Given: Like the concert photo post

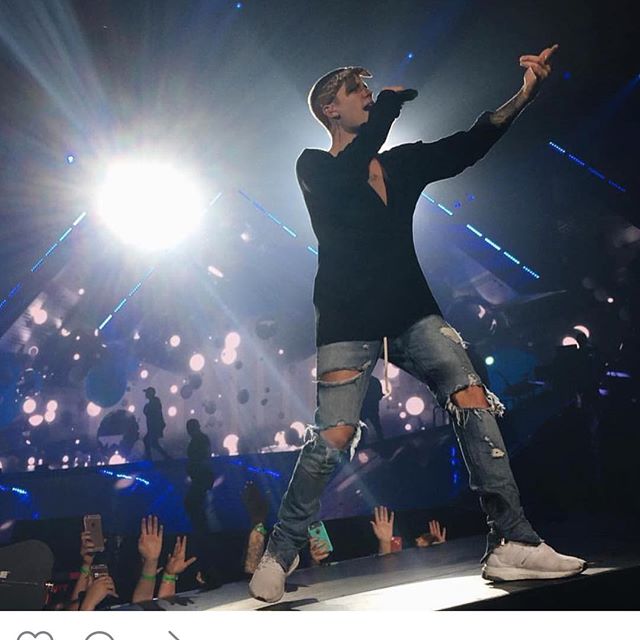Looking at the screenshot, I should point(34,636).
